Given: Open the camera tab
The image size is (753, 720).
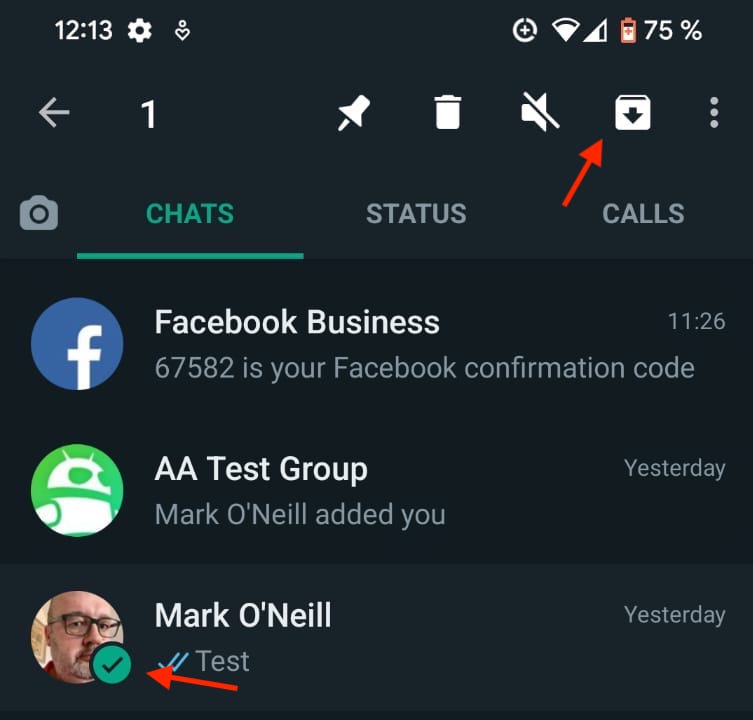Looking at the screenshot, I should [39, 213].
